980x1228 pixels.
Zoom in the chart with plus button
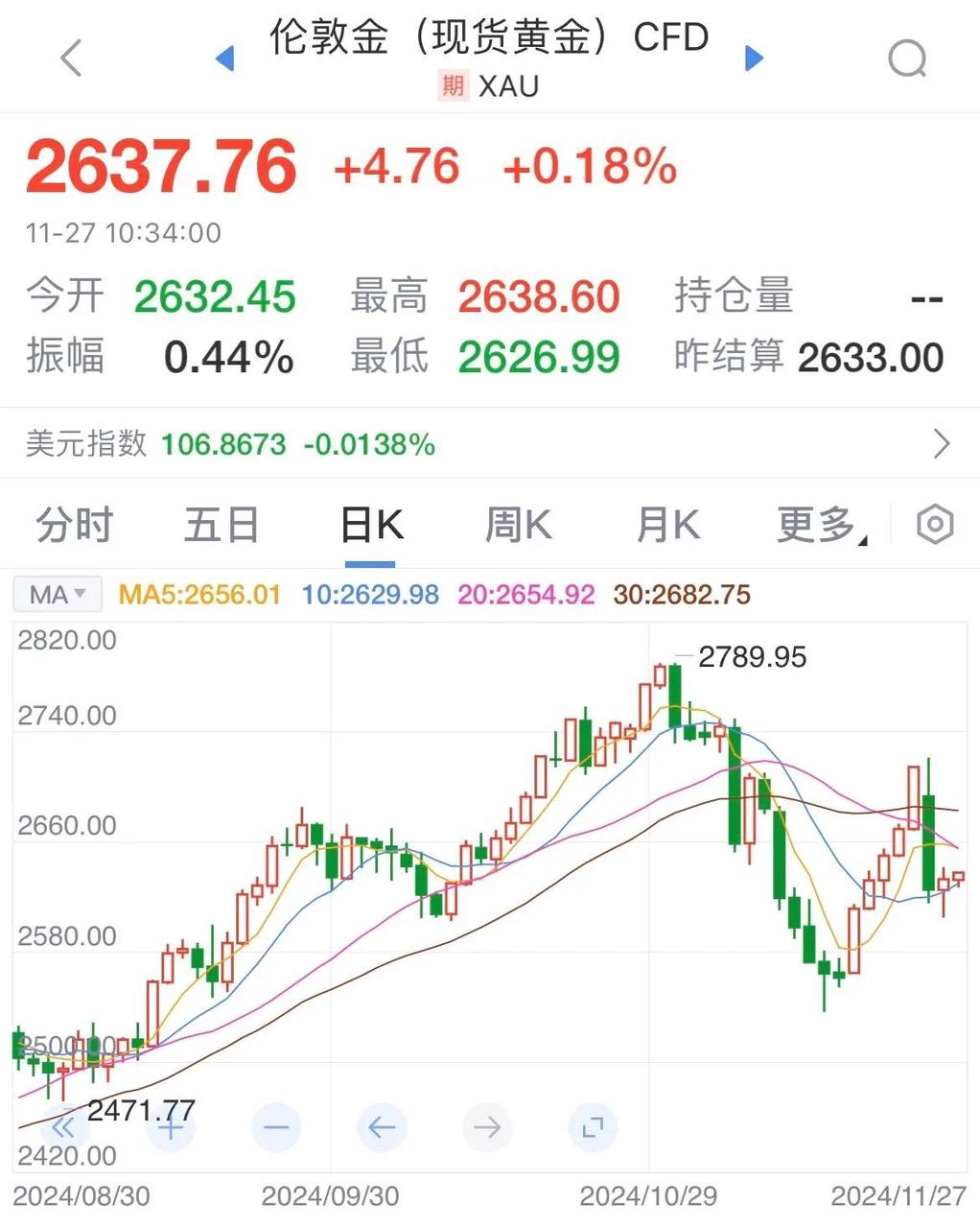tap(171, 1126)
